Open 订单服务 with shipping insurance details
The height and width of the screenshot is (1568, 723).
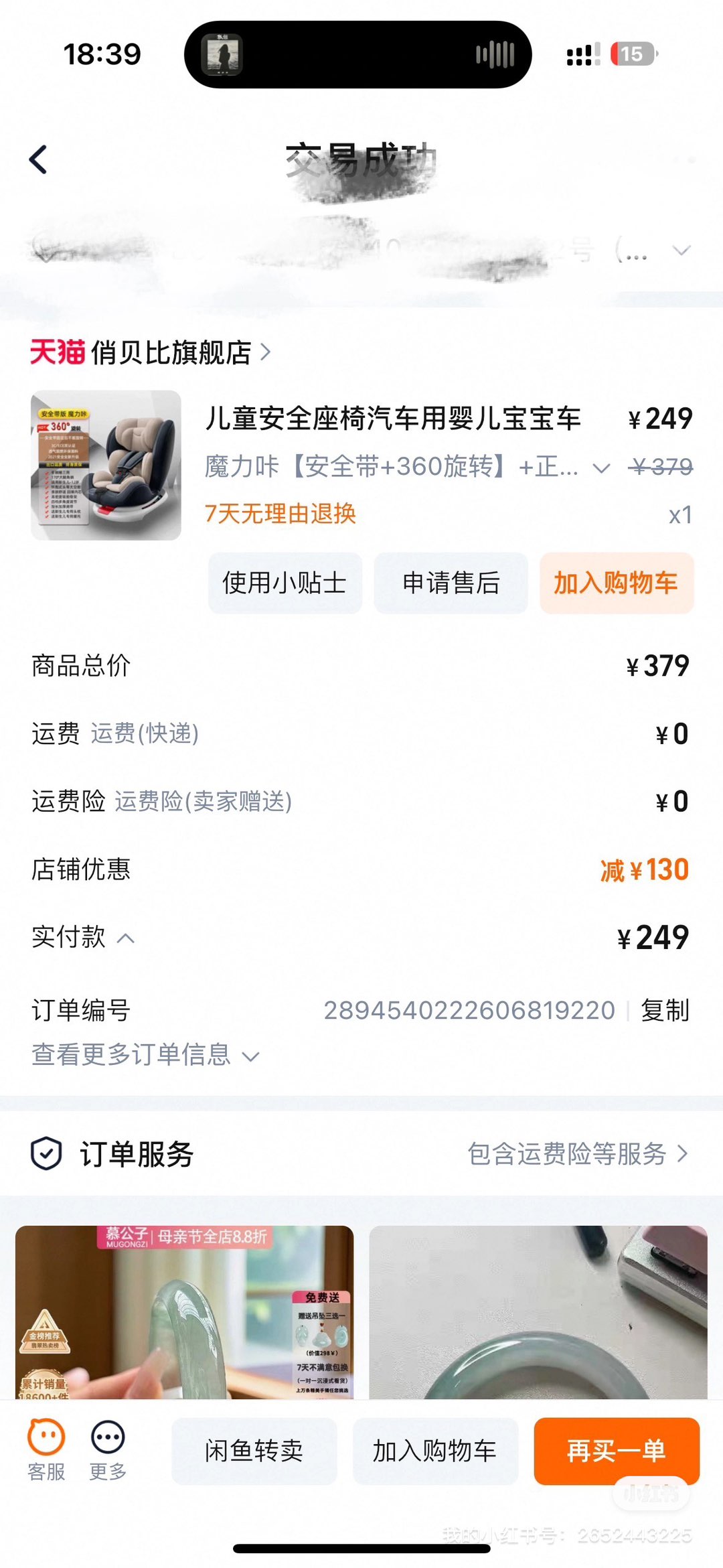pyautogui.click(x=577, y=1153)
